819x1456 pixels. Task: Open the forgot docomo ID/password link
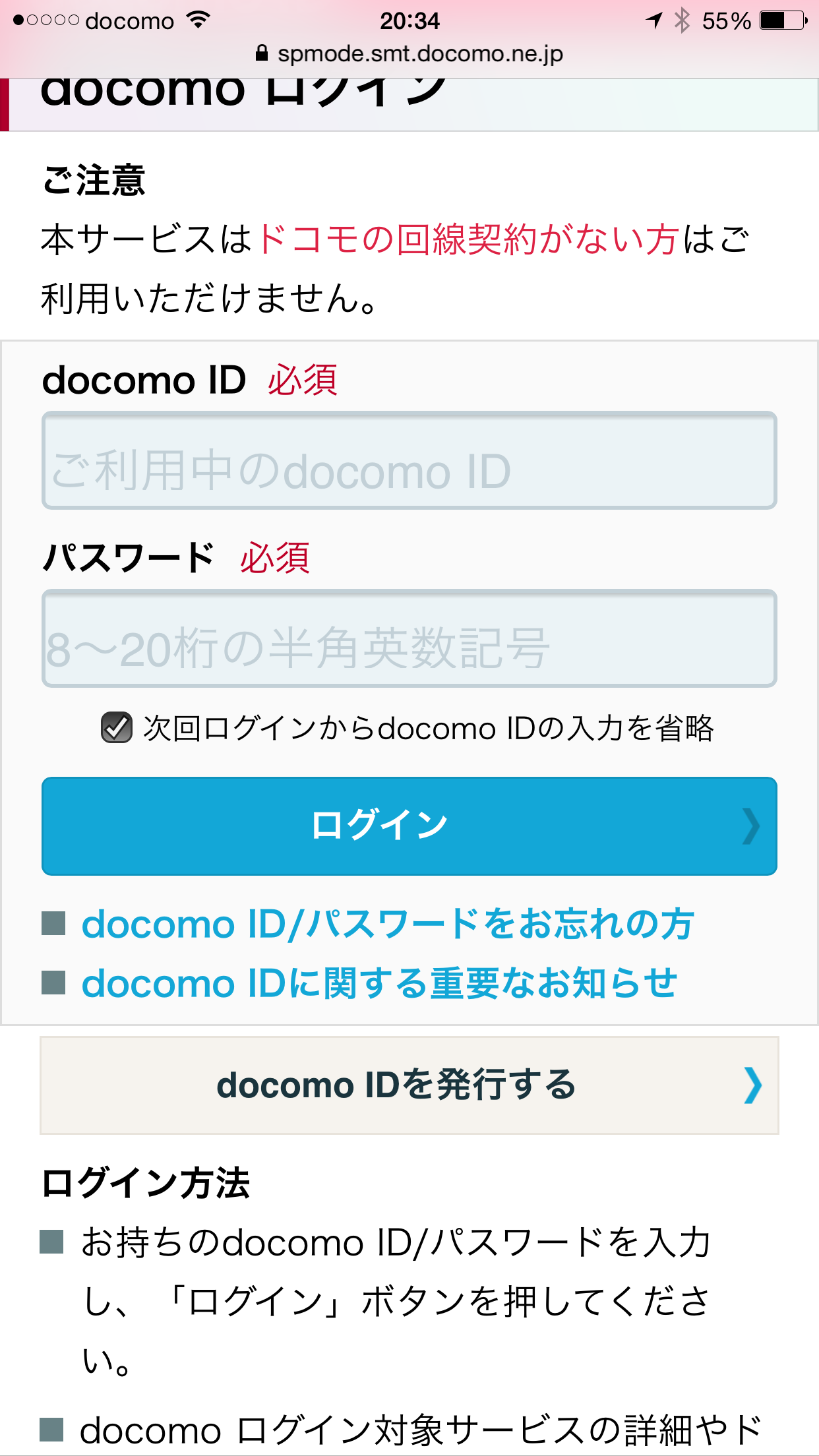(x=388, y=924)
